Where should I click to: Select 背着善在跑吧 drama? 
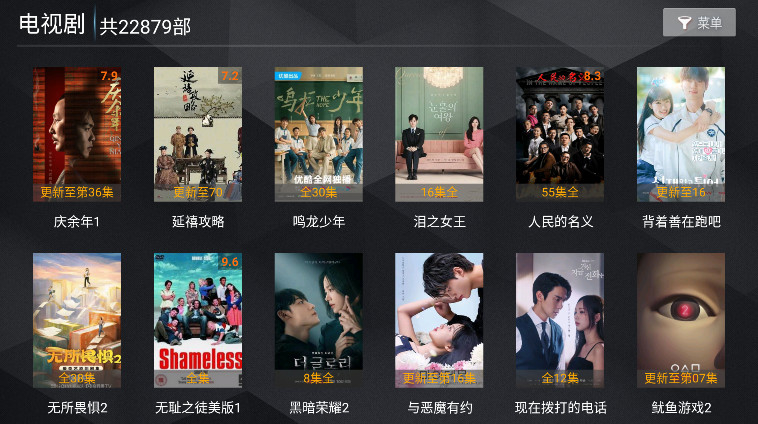pyautogui.click(x=681, y=134)
